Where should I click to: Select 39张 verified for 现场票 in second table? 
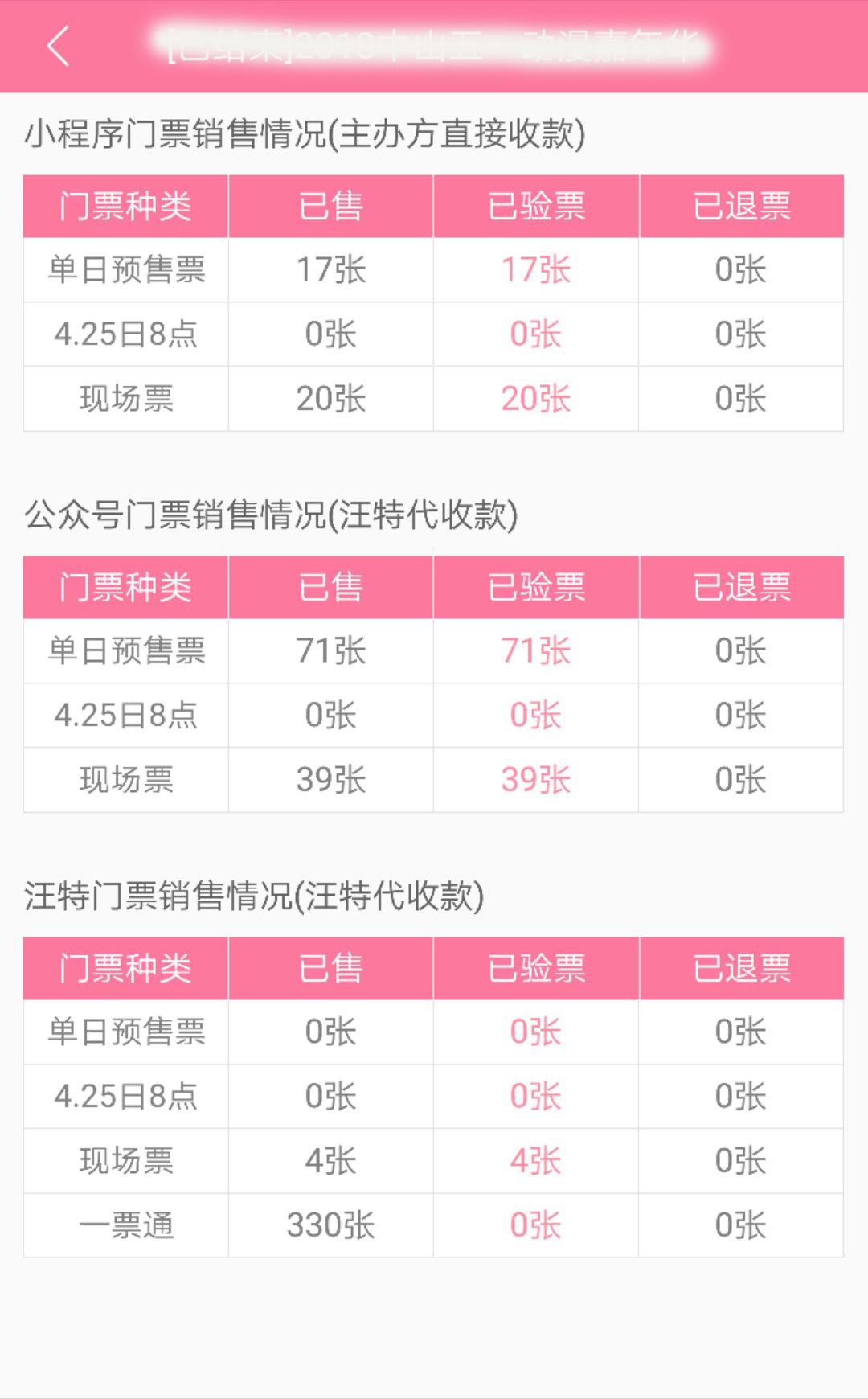pyautogui.click(x=535, y=778)
